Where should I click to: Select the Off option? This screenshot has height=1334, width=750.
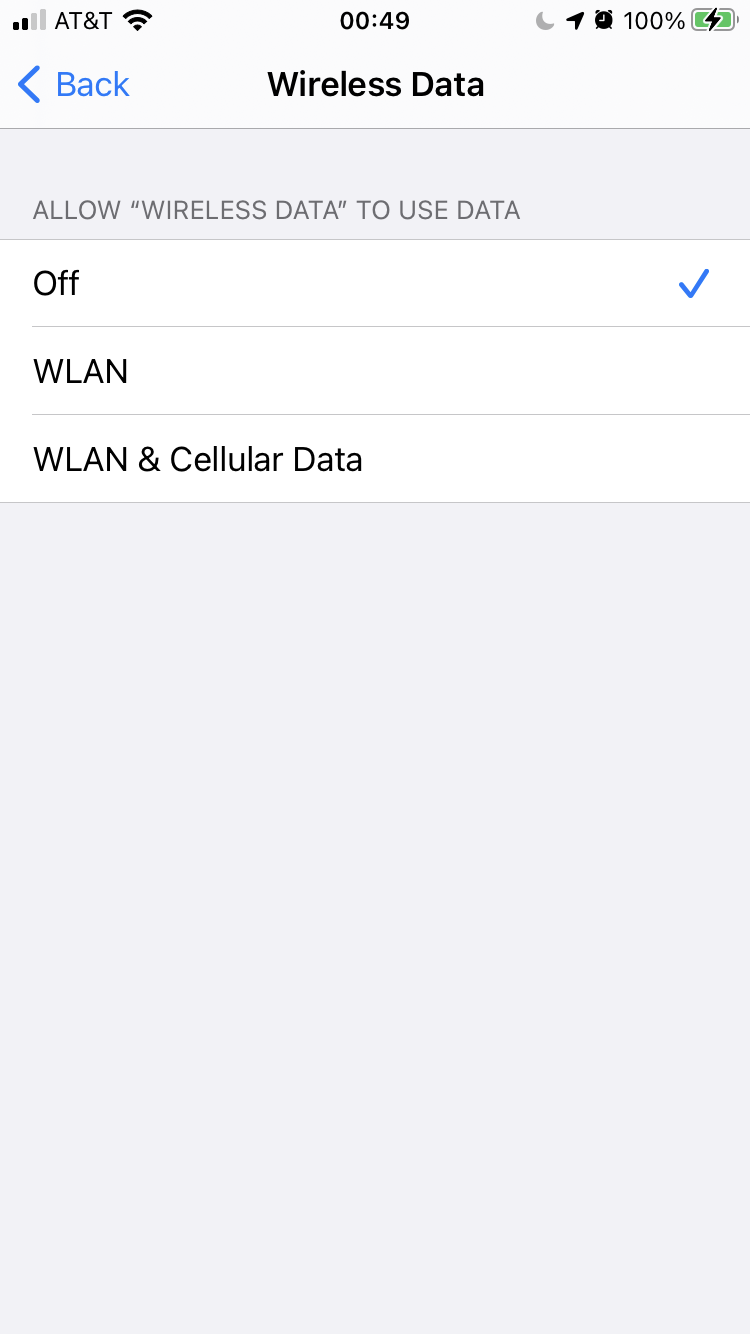coord(375,283)
